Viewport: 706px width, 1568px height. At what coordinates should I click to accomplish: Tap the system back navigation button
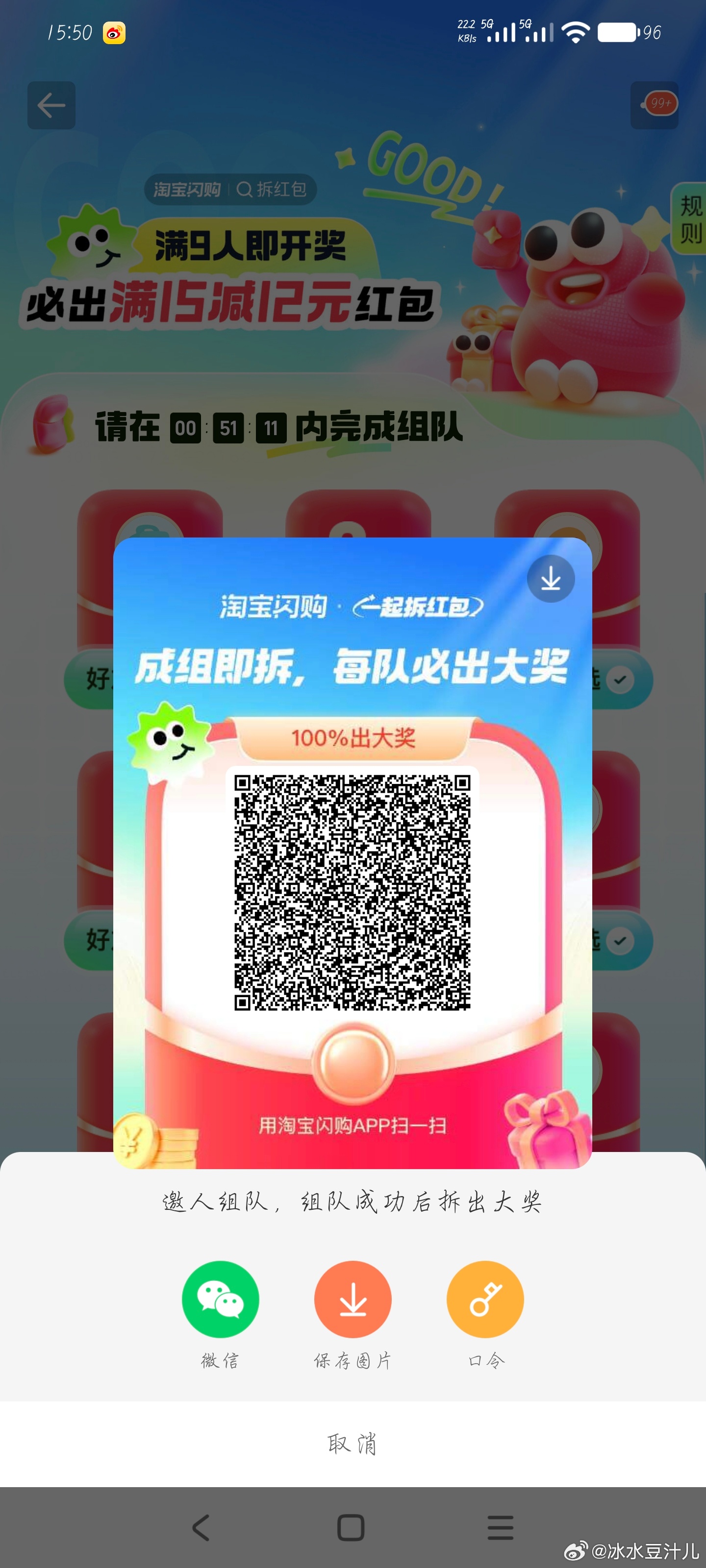click(201, 1527)
